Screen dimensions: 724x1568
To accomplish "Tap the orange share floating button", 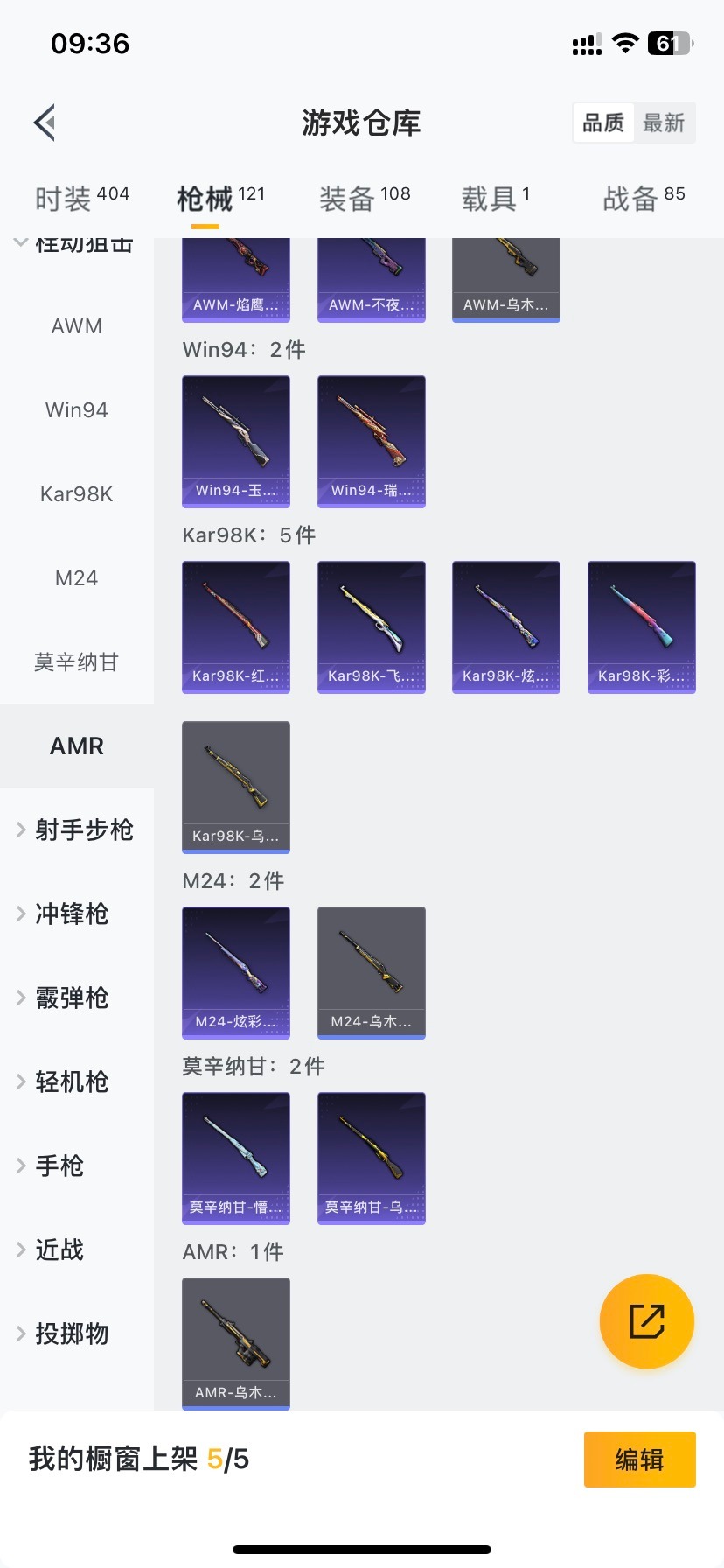I will coord(647,1321).
